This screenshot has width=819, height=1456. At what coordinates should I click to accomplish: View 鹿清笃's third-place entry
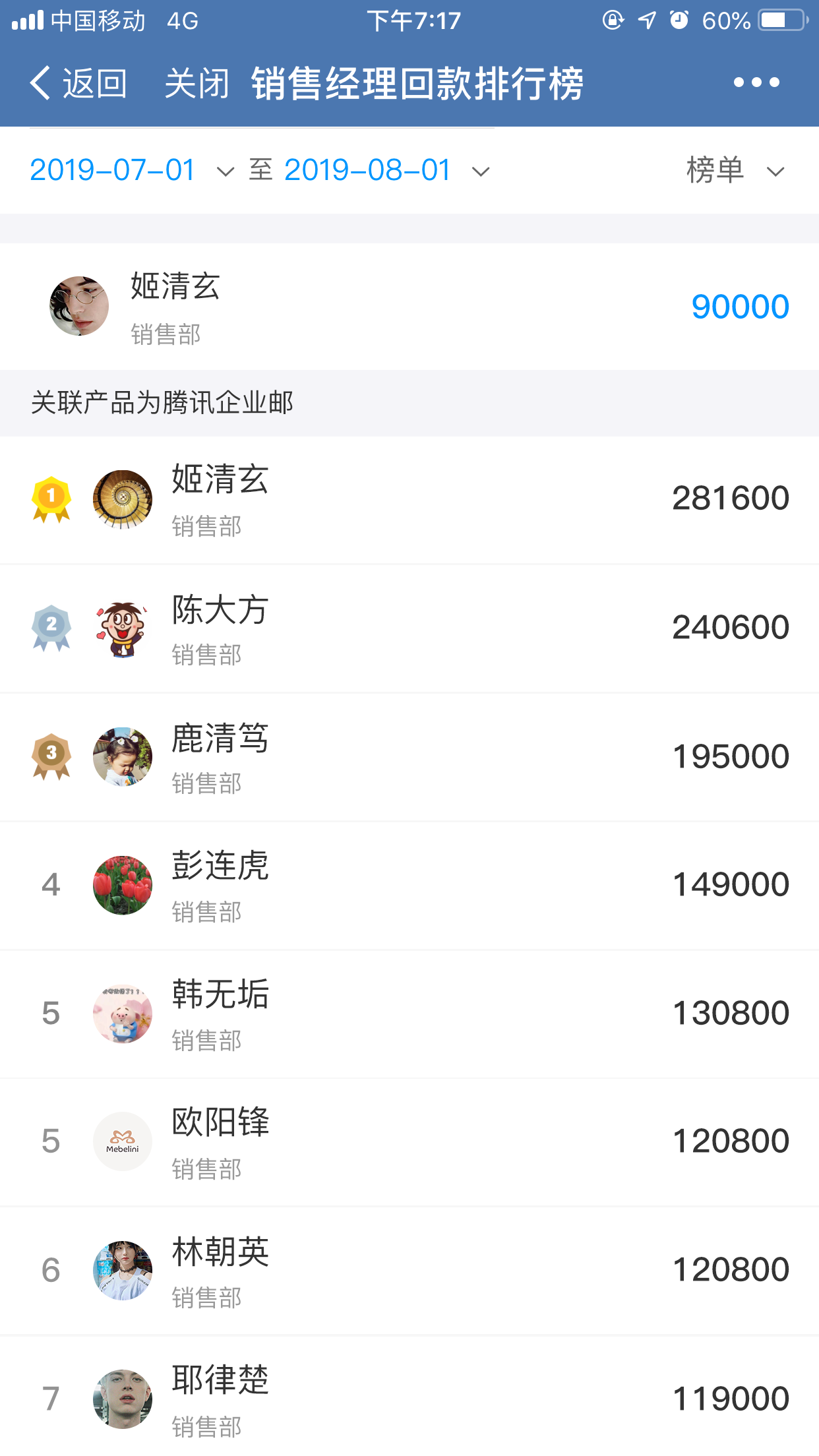click(409, 756)
